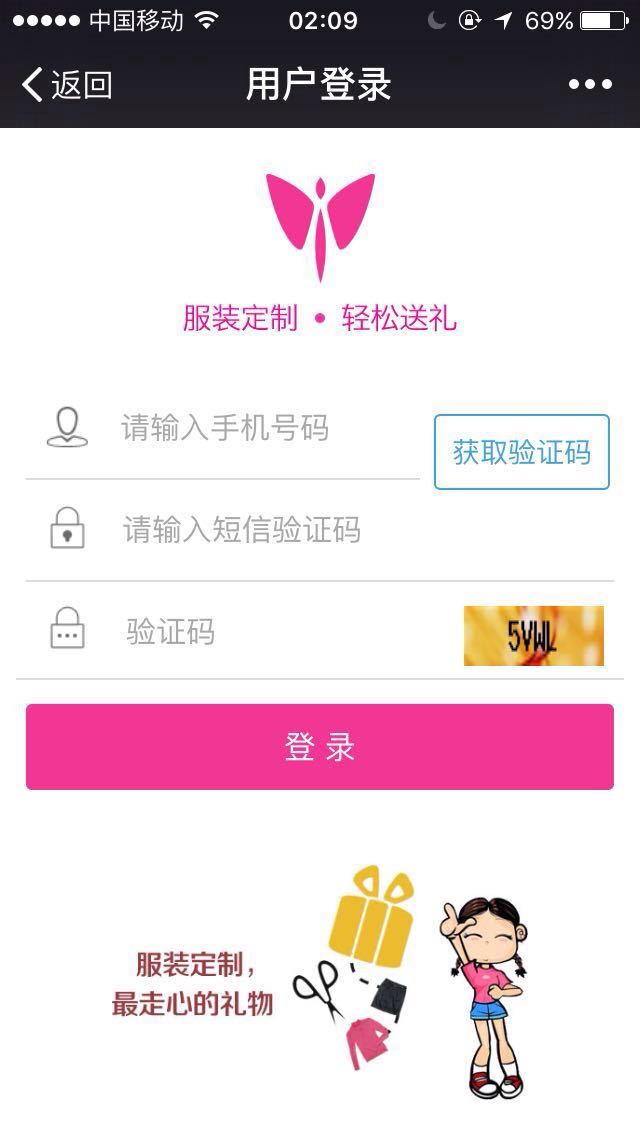Go back via the 返回 button
640x1136 pixels.
coord(66,85)
